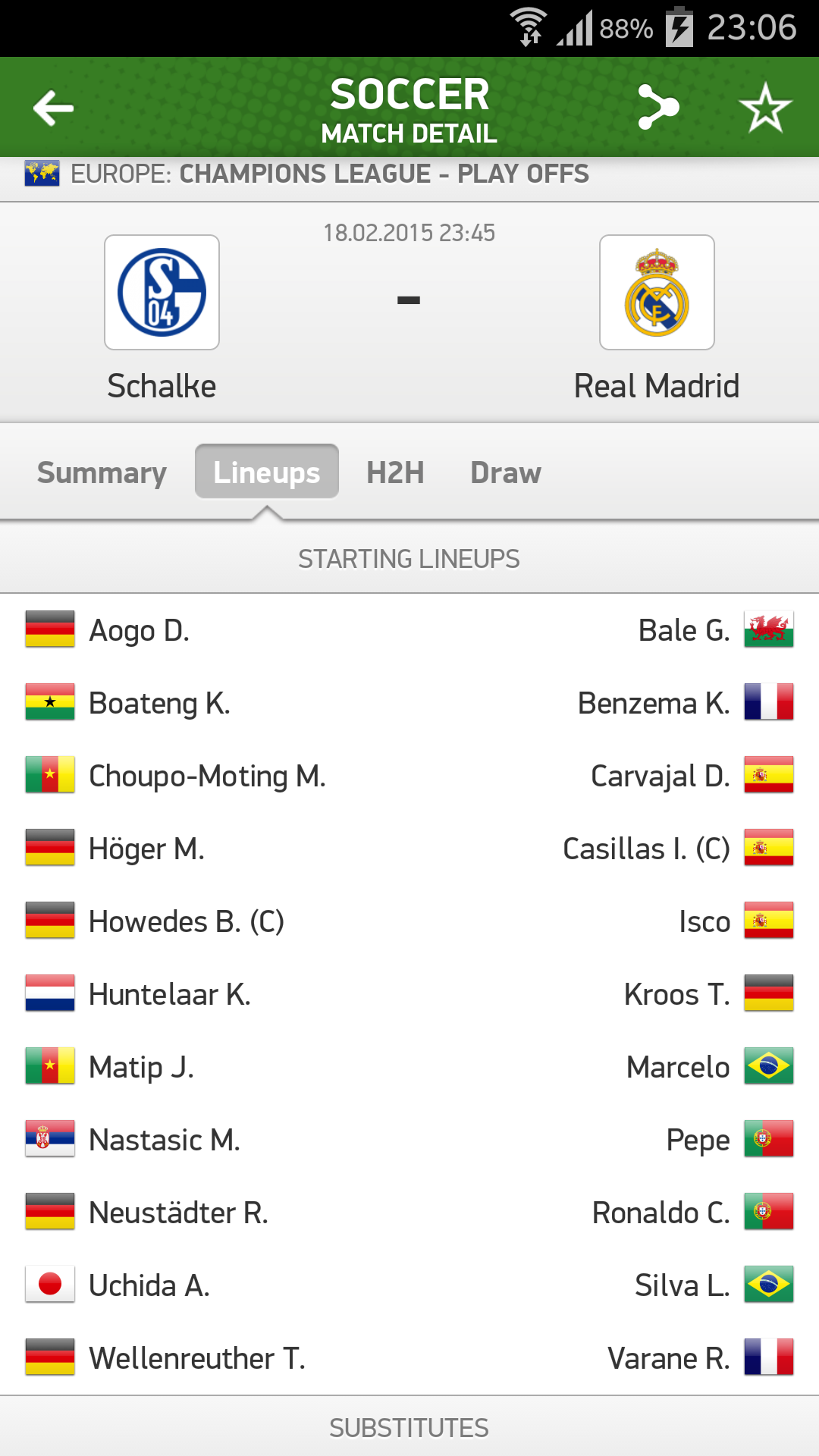Open the Real Madrid team logo
Image resolution: width=819 pixels, height=1456 pixels.
tap(657, 292)
